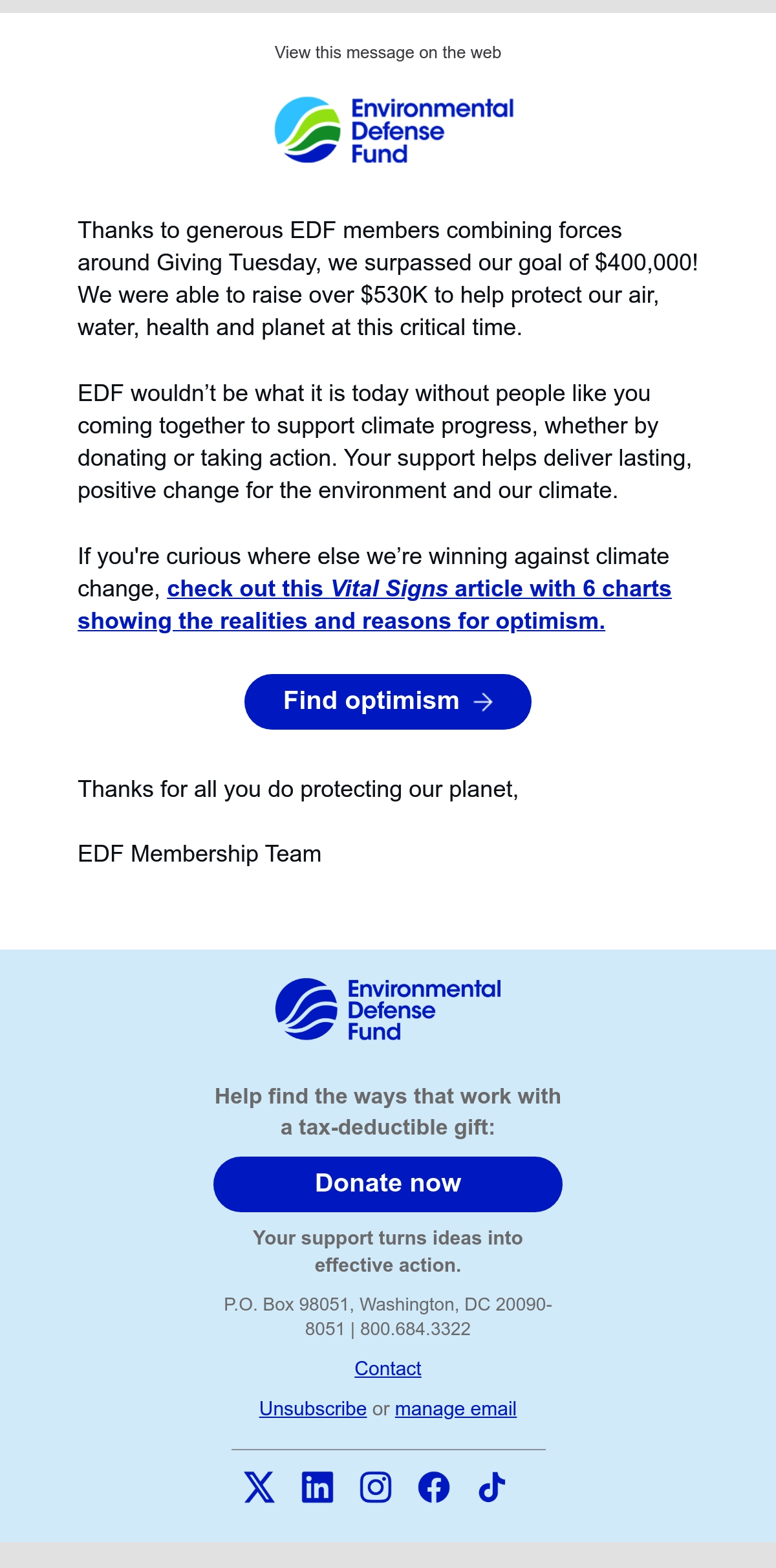Visit EDF's X profile
The width and height of the screenshot is (776, 1568).
[x=259, y=1486]
